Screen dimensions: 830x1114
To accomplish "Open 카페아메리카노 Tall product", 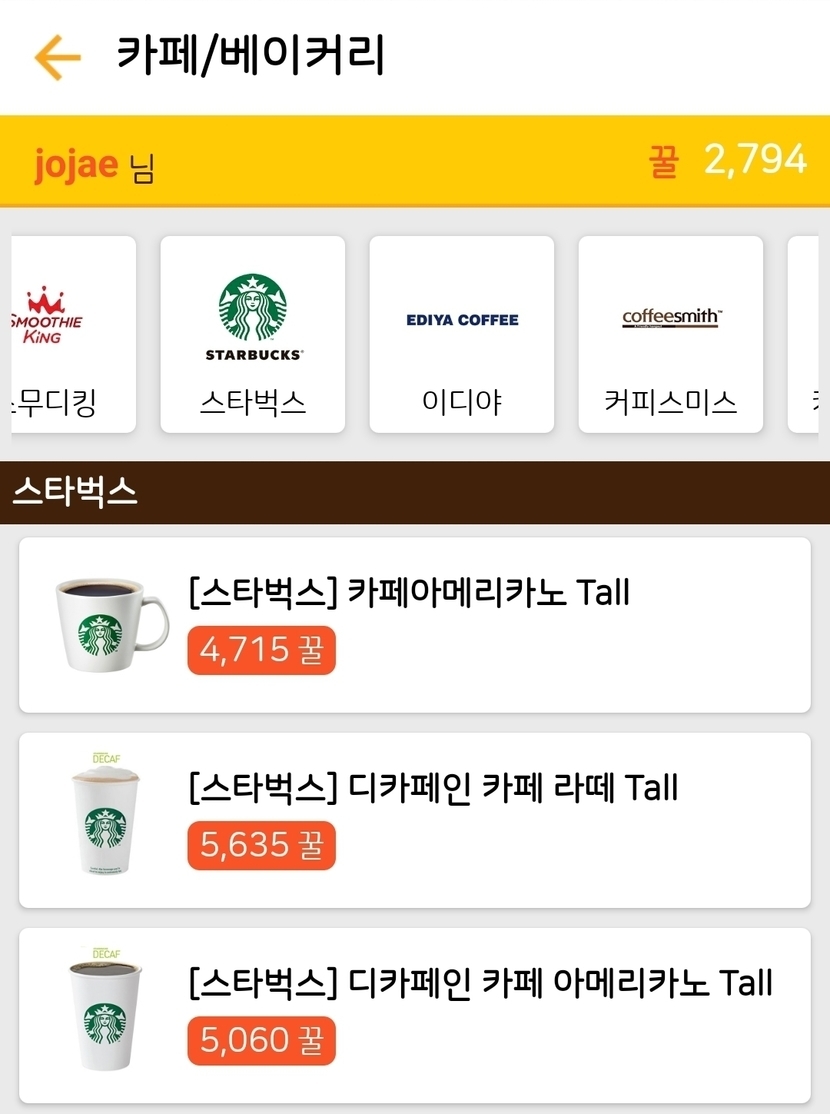I will point(414,625).
